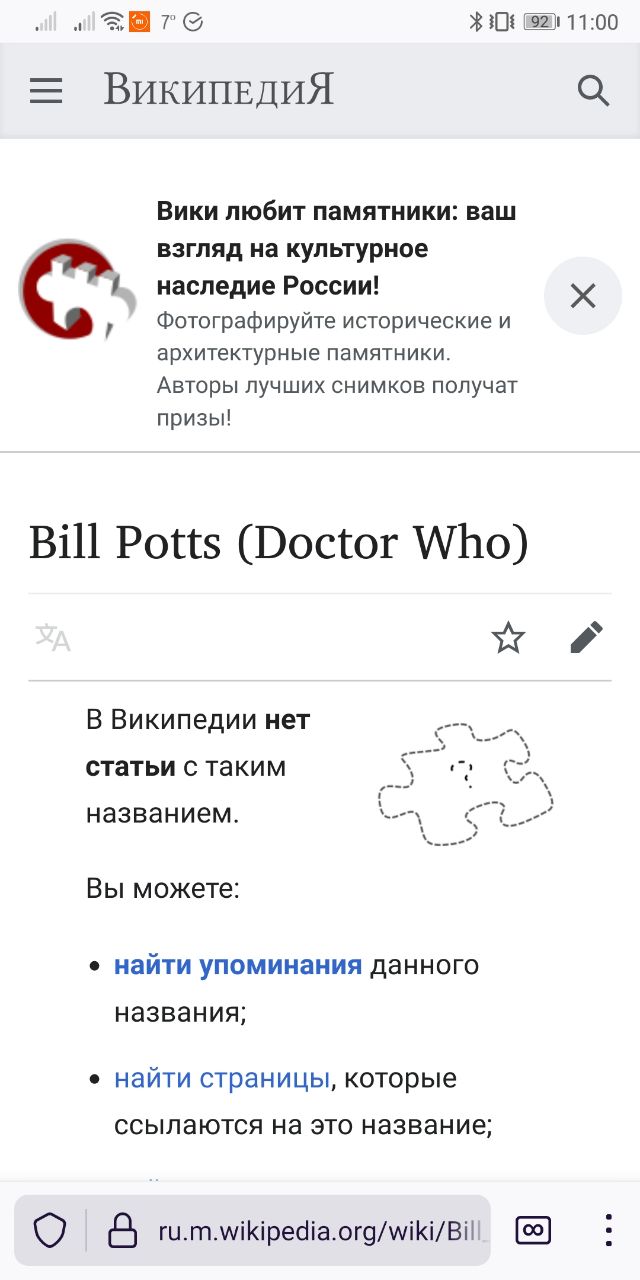
Task: Tap the Wikipedia search icon
Action: pos(593,91)
